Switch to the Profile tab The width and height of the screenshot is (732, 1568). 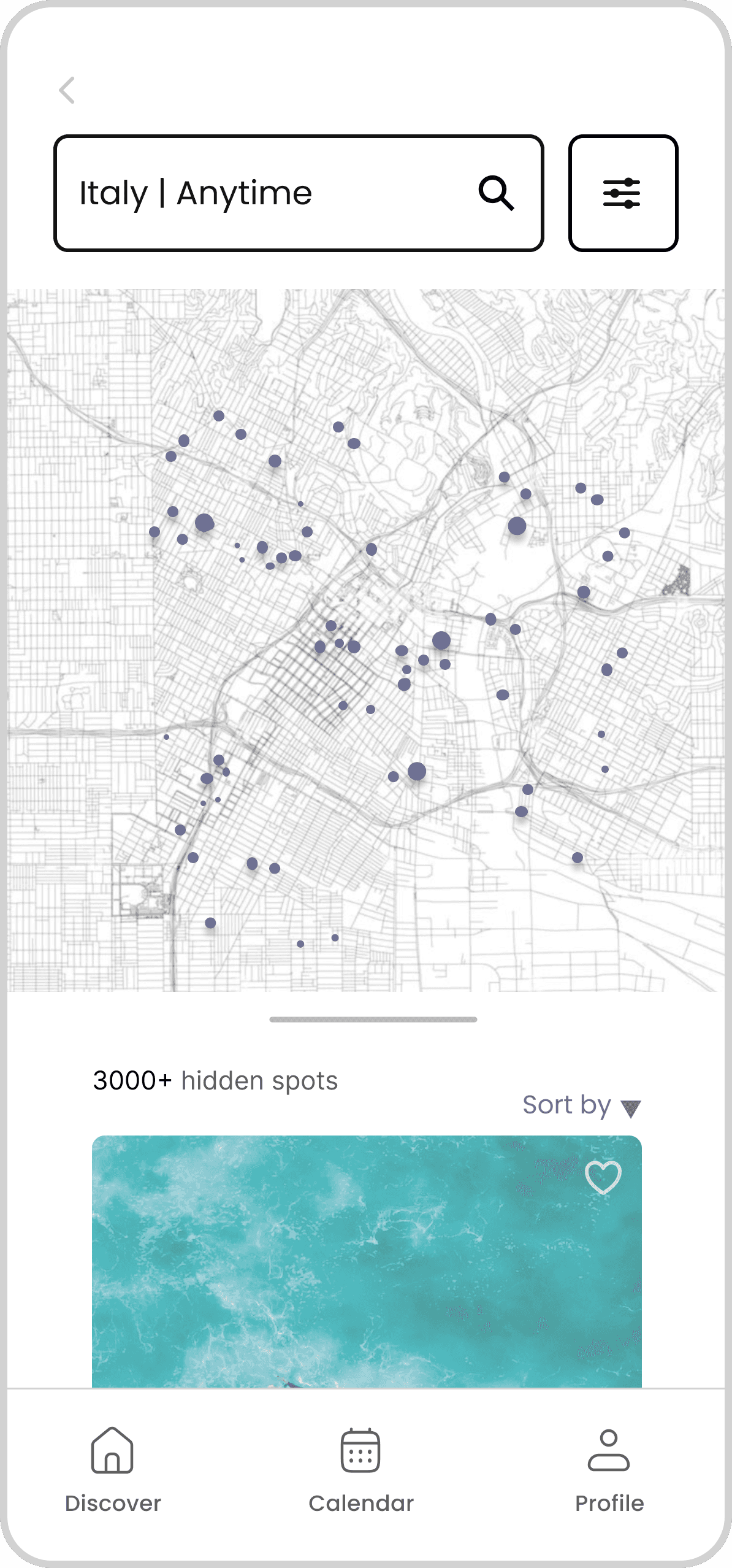point(609,1470)
